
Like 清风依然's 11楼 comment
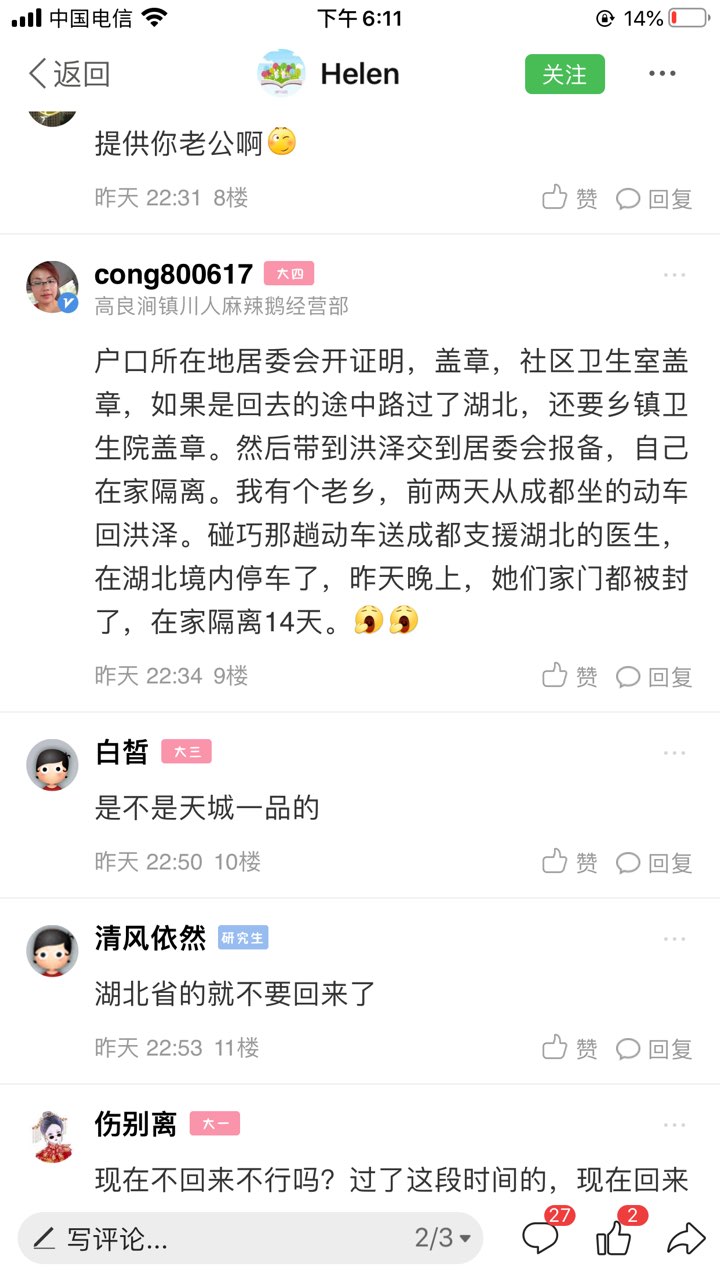(x=570, y=1048)
